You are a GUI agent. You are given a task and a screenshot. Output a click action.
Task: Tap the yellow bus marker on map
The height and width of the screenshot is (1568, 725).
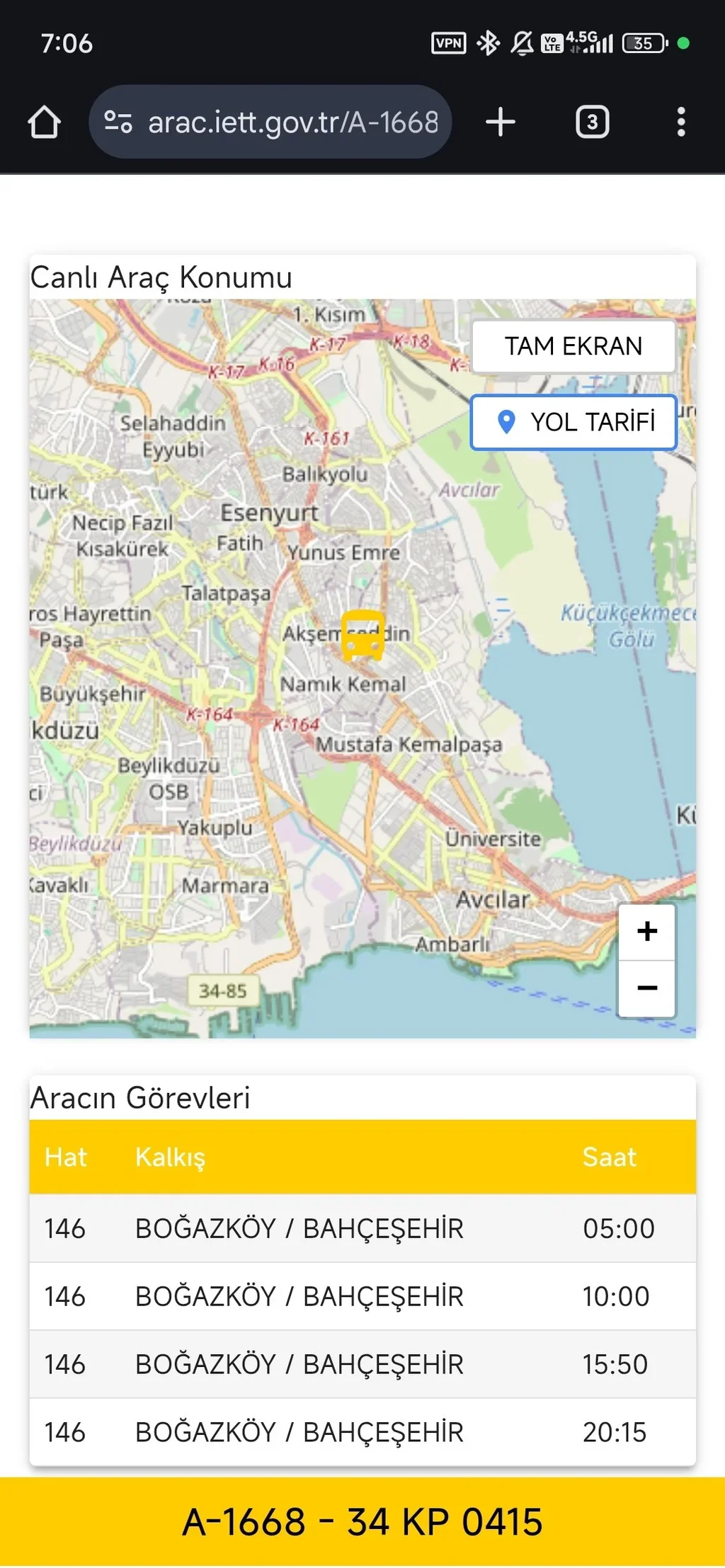[362, 634]
